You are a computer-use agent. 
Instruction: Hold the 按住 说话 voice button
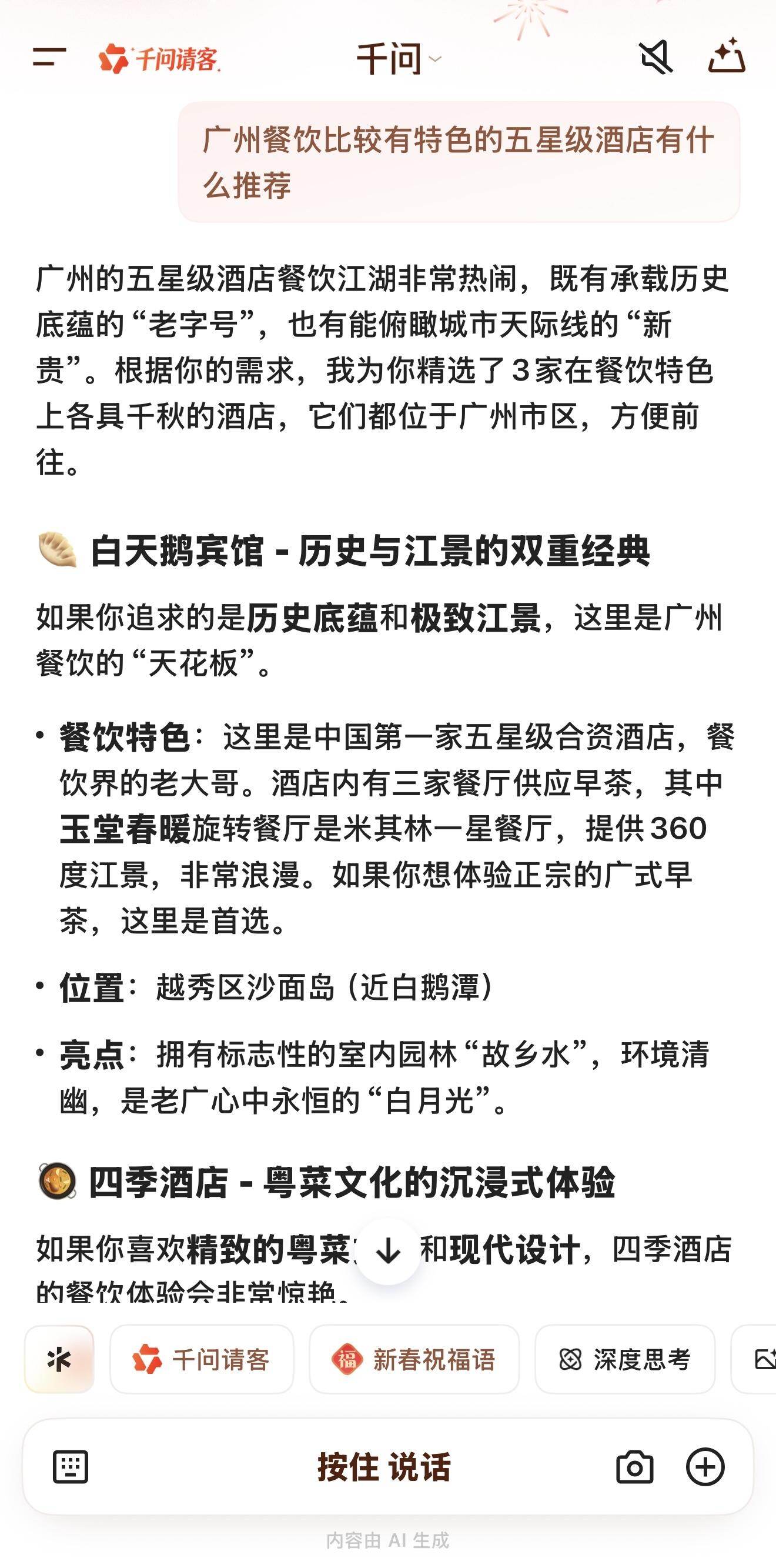[x=383, y=1467]
